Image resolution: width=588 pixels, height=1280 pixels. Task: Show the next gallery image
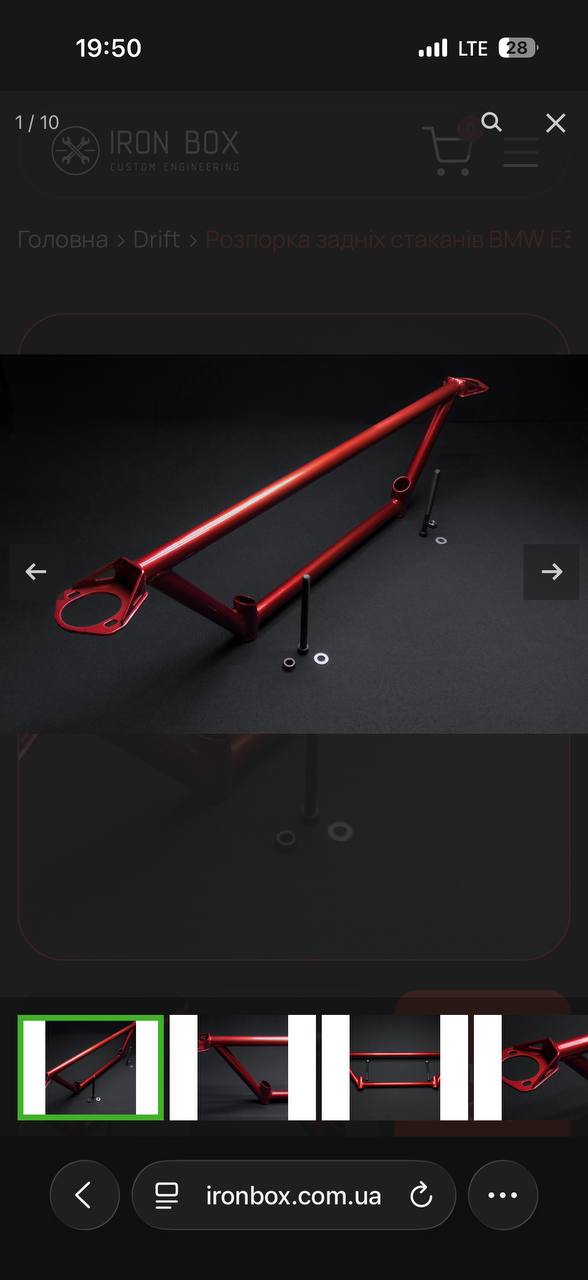click(x=551, y=572)
